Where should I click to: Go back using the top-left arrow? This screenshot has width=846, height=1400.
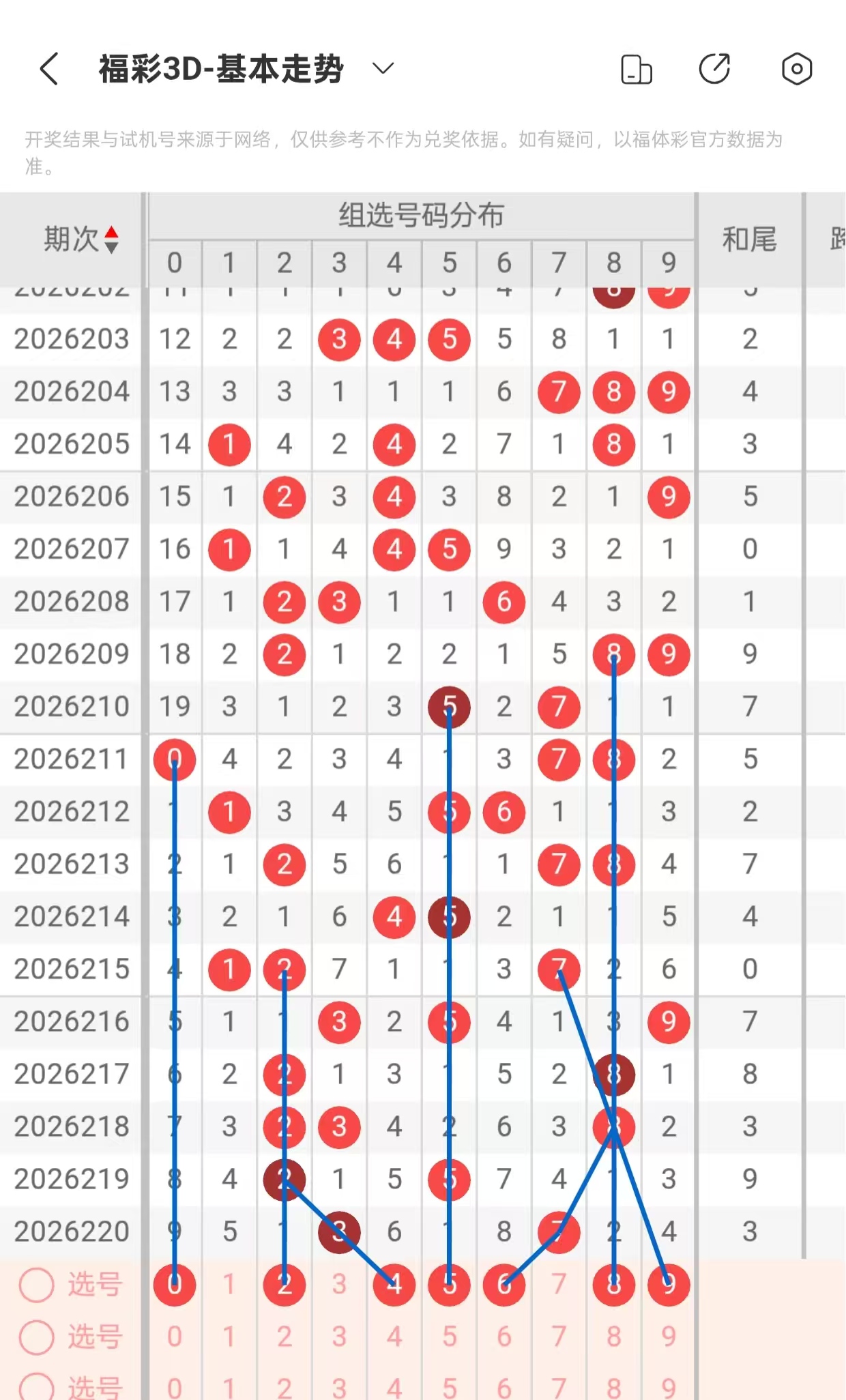[x=48, y=69]
